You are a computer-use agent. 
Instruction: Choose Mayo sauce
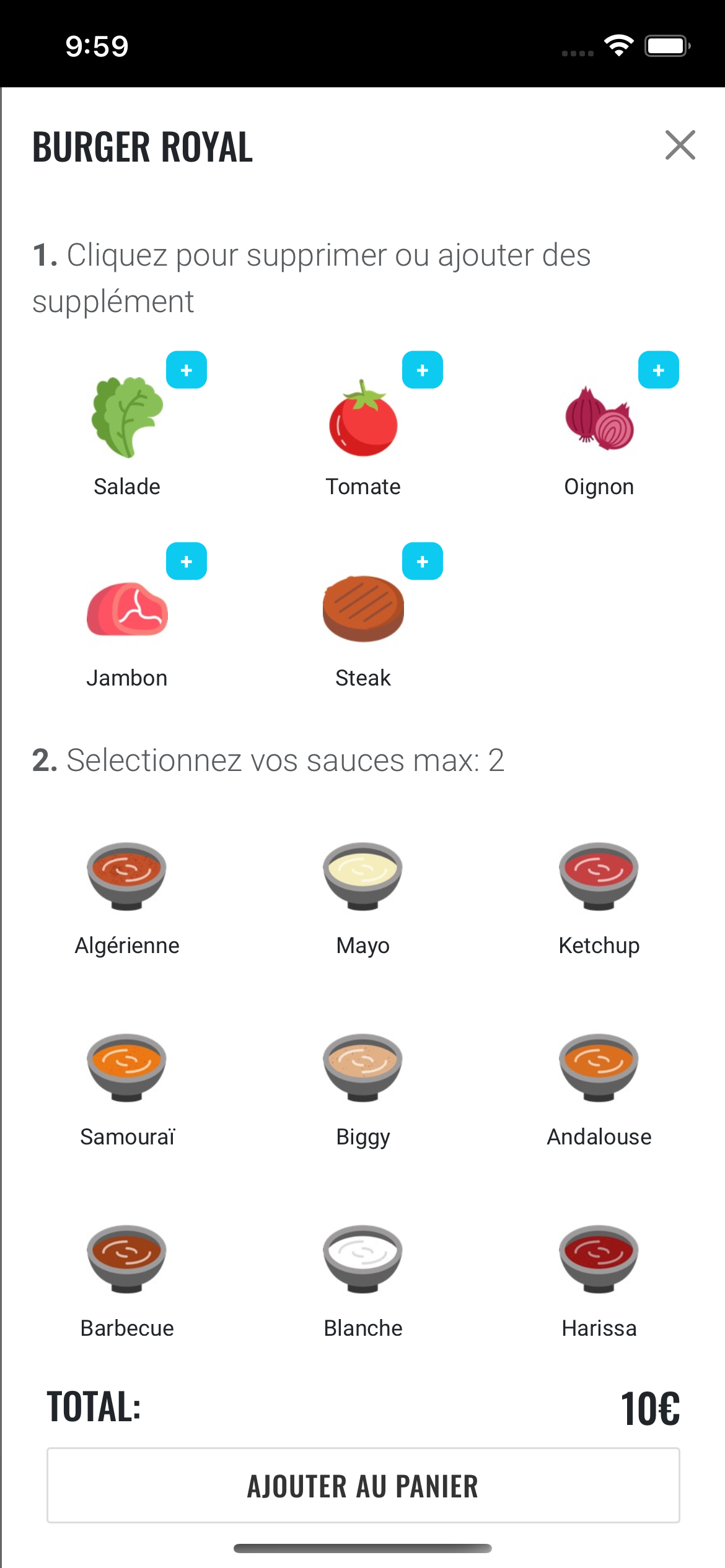pos(362,876)
